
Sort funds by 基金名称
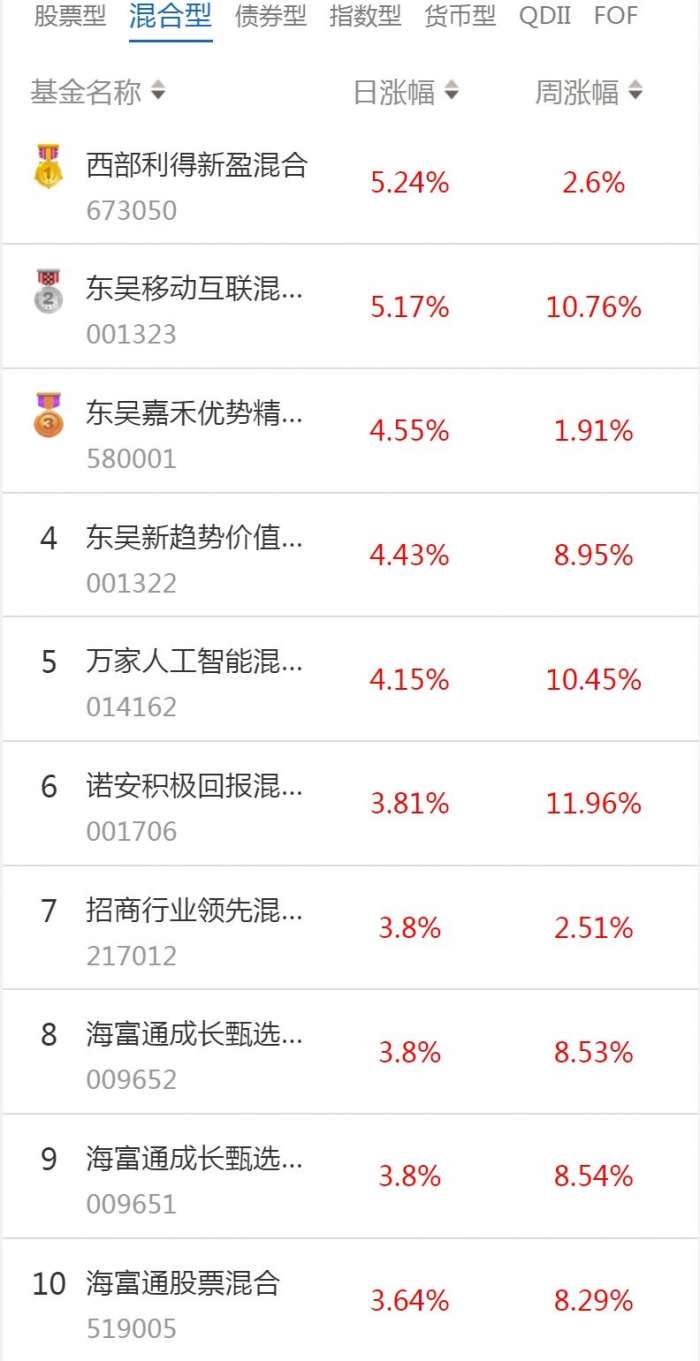click(x=98, y=93)
